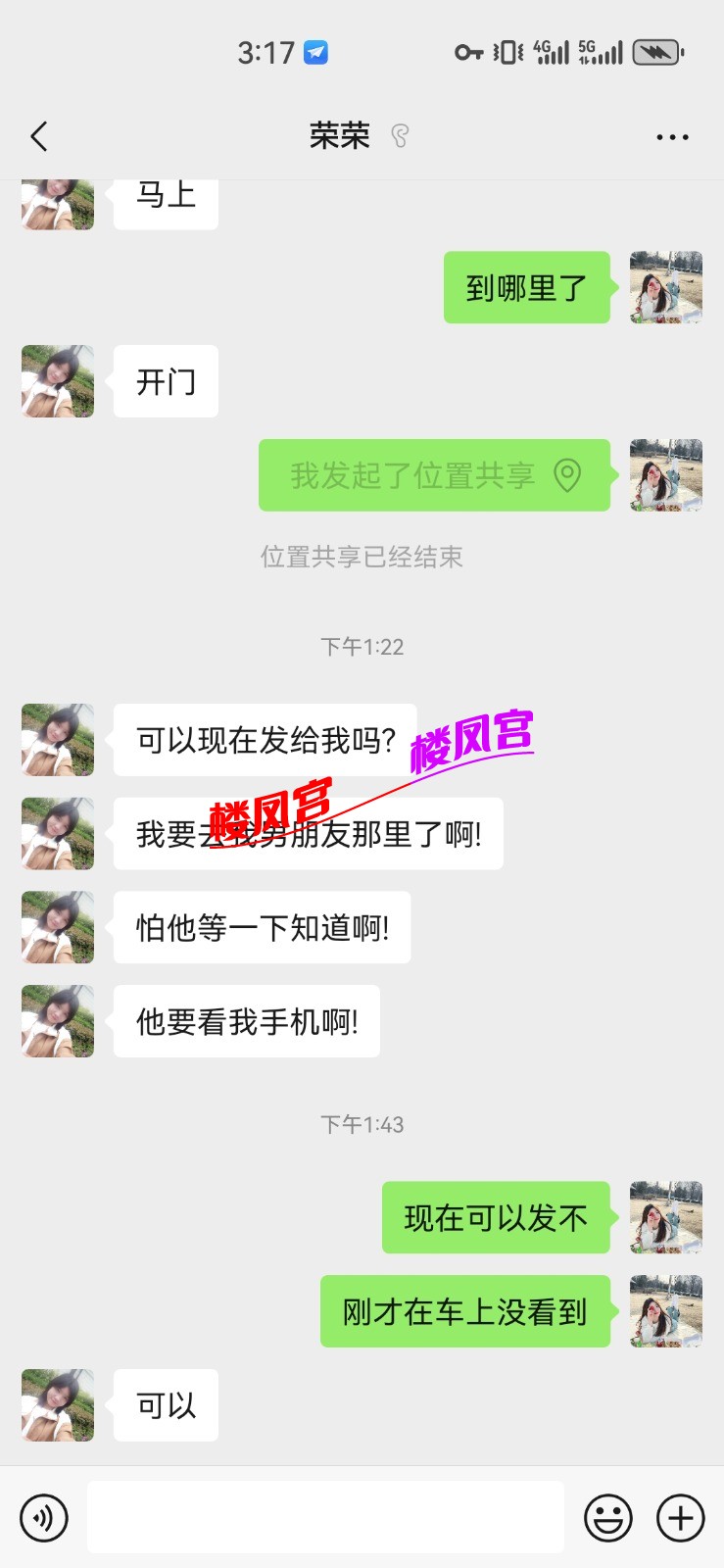The height and width of the screenshot is (1568, 724).
Task: Tap the back arrow to leave chat
Action: point(39,136)
